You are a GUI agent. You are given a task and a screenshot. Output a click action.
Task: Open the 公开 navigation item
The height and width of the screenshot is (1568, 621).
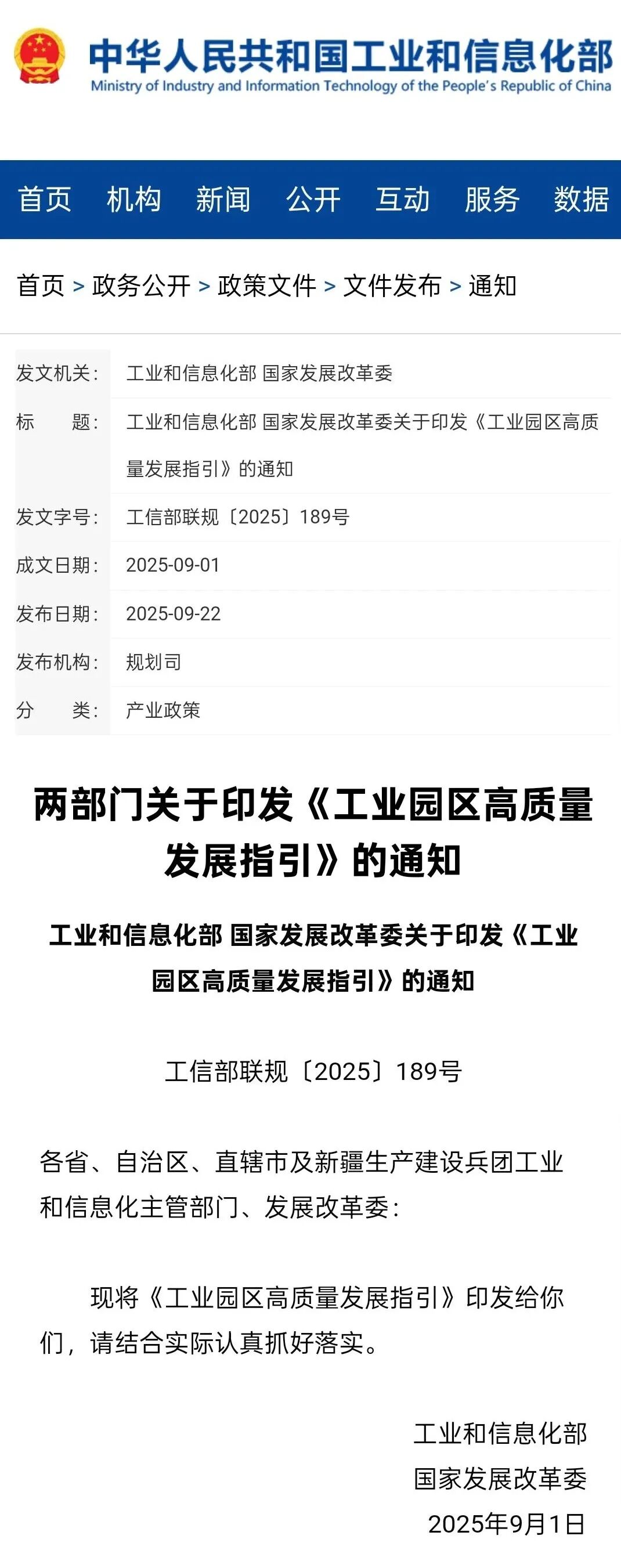coord(313,200)
